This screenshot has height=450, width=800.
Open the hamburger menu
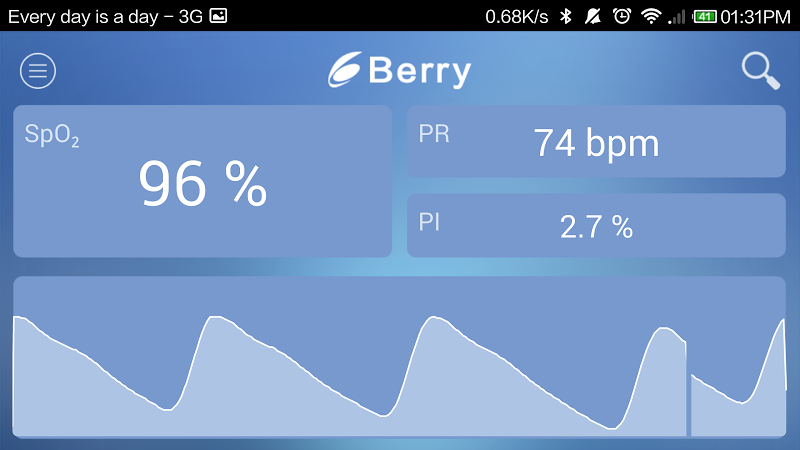coord(38,70)
